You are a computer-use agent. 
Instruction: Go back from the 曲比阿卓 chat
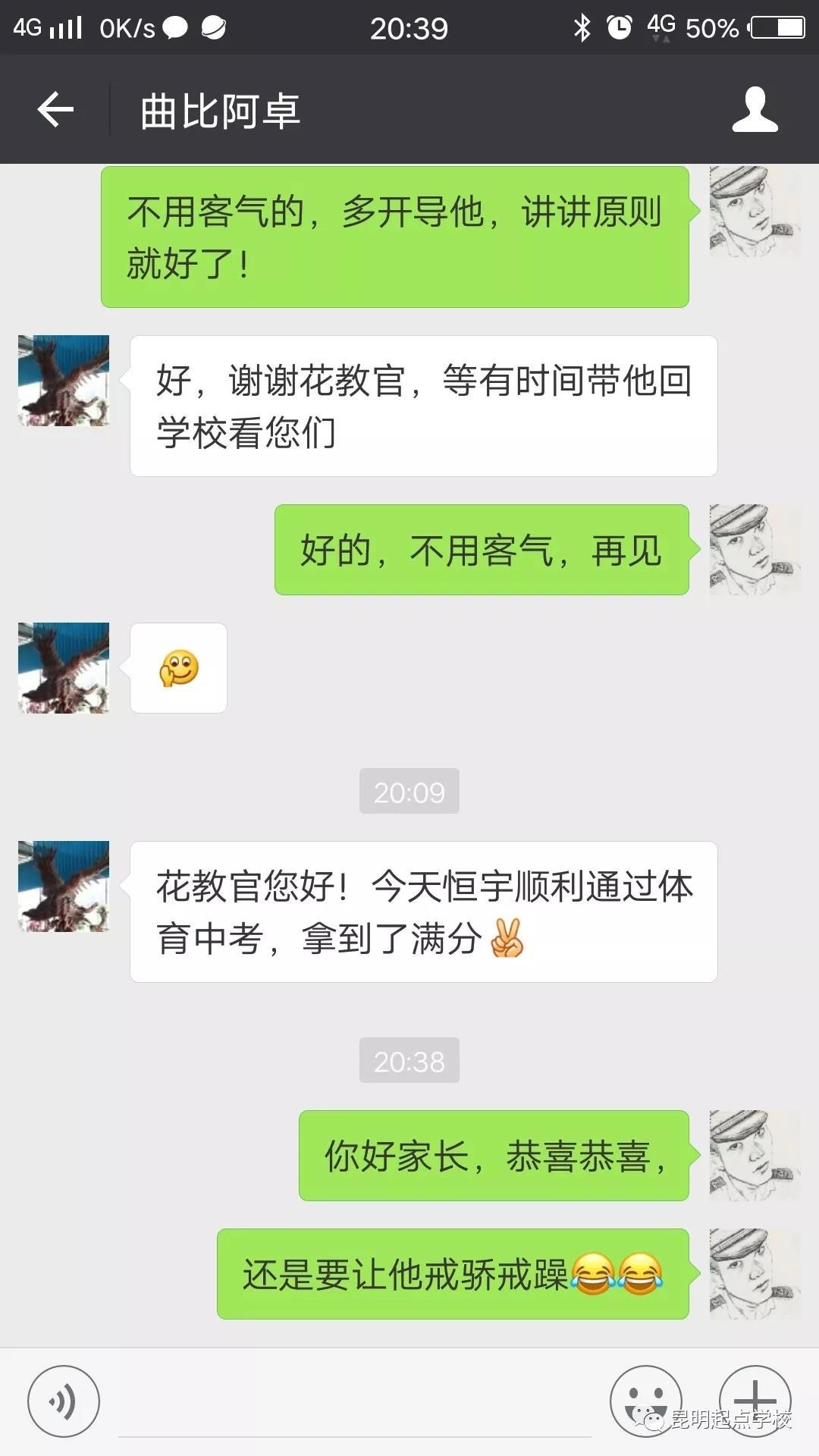tap(55, 110)
